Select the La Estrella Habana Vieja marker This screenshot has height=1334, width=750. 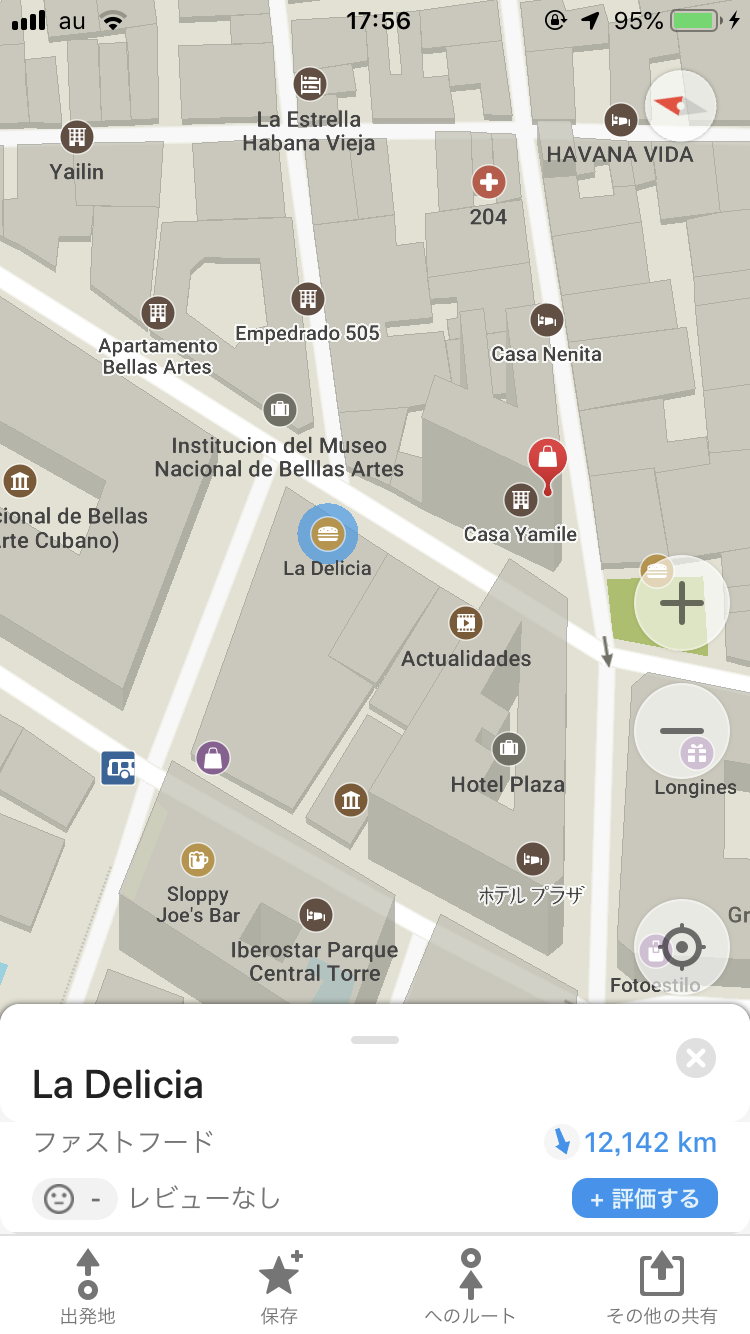click(x=309, y=85)
